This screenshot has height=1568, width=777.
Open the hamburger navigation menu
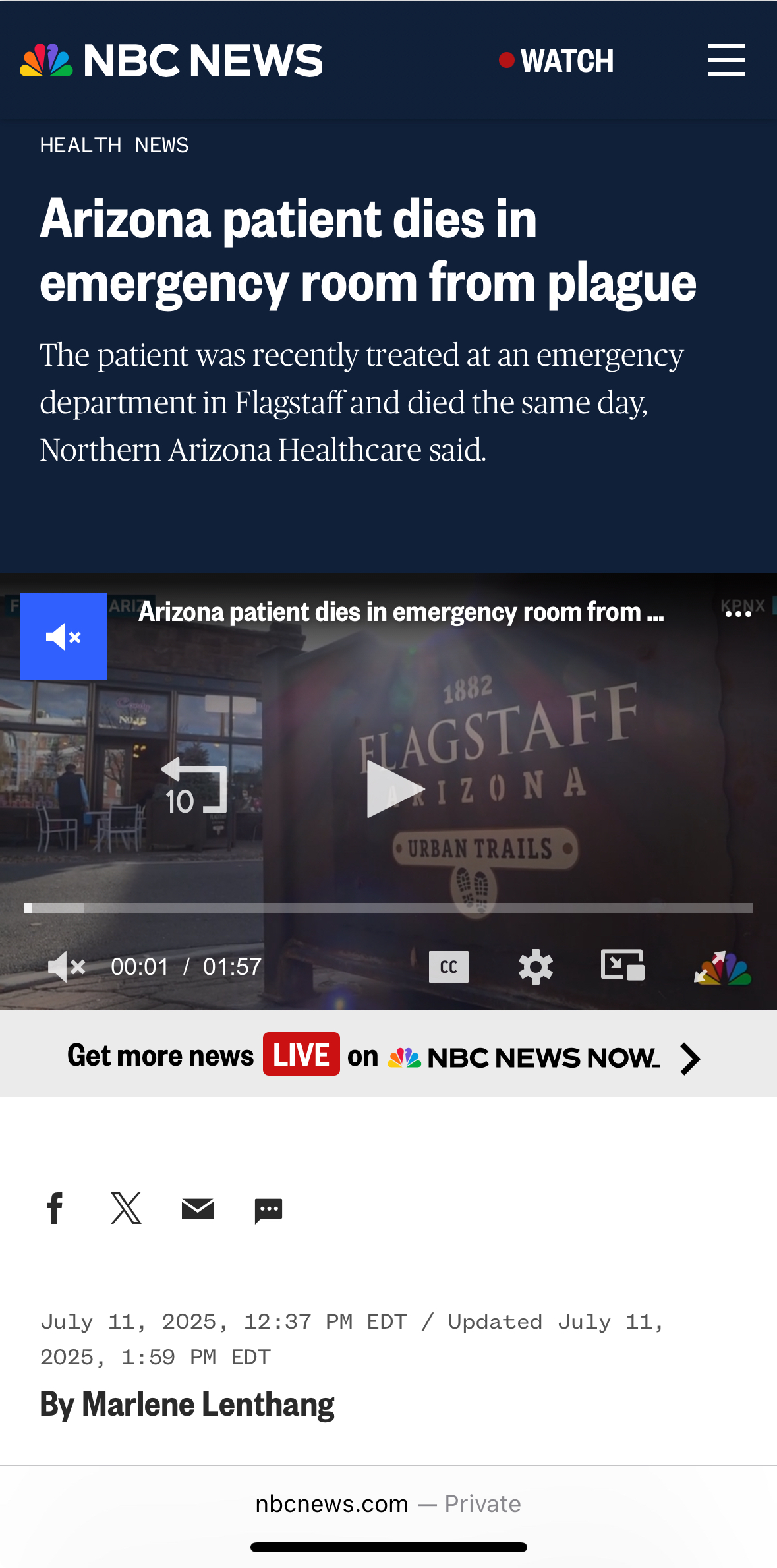pos(726,61)
